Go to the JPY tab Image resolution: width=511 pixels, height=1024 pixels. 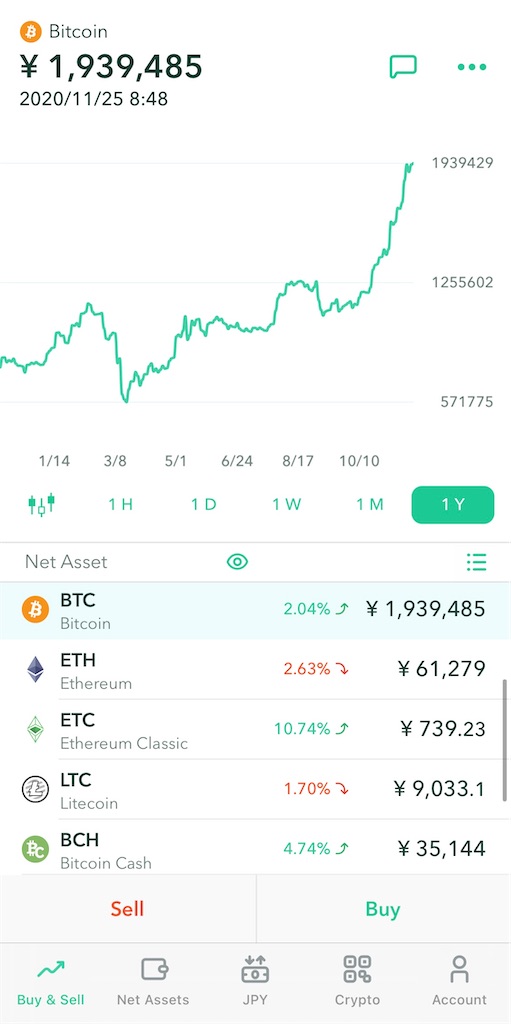pos(255,981)
